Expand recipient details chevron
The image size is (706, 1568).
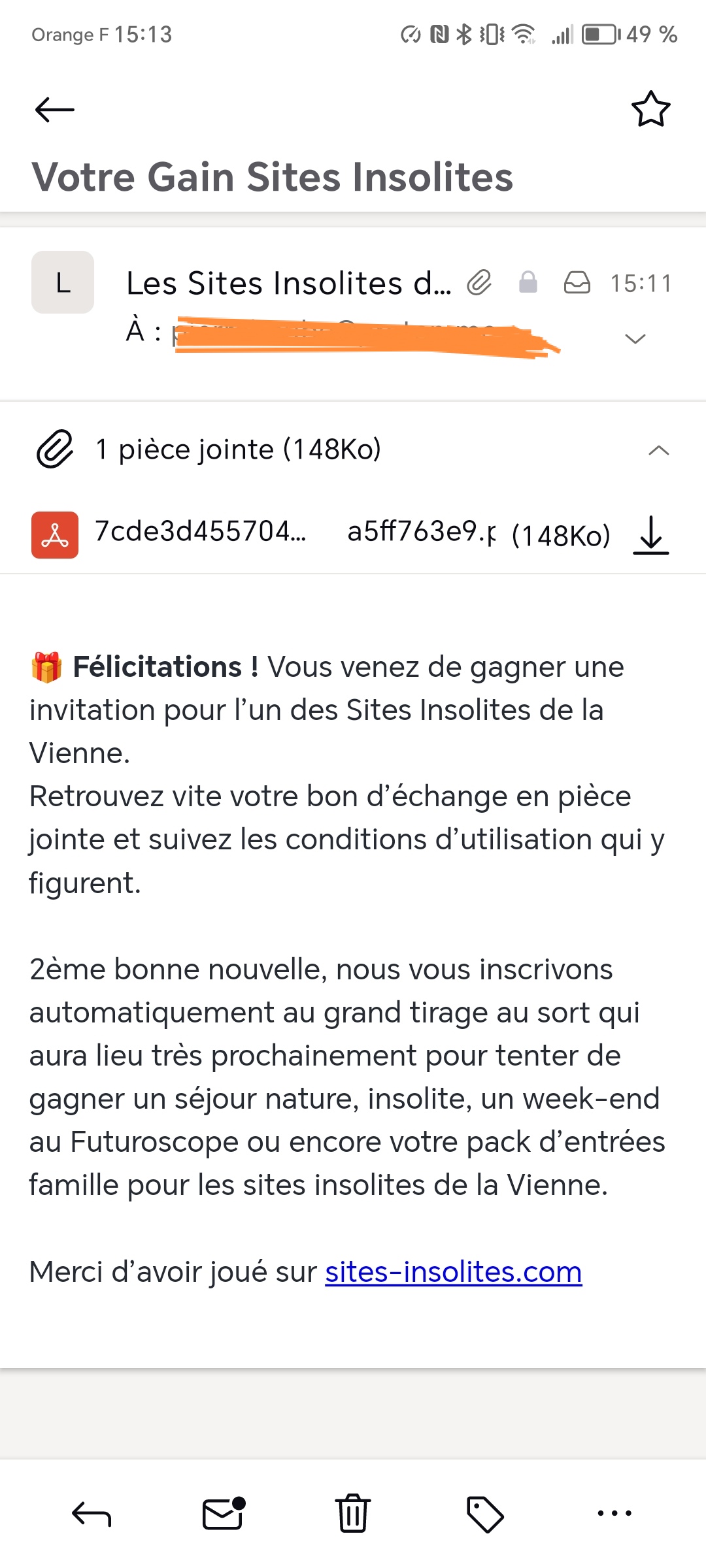[635, 338]
